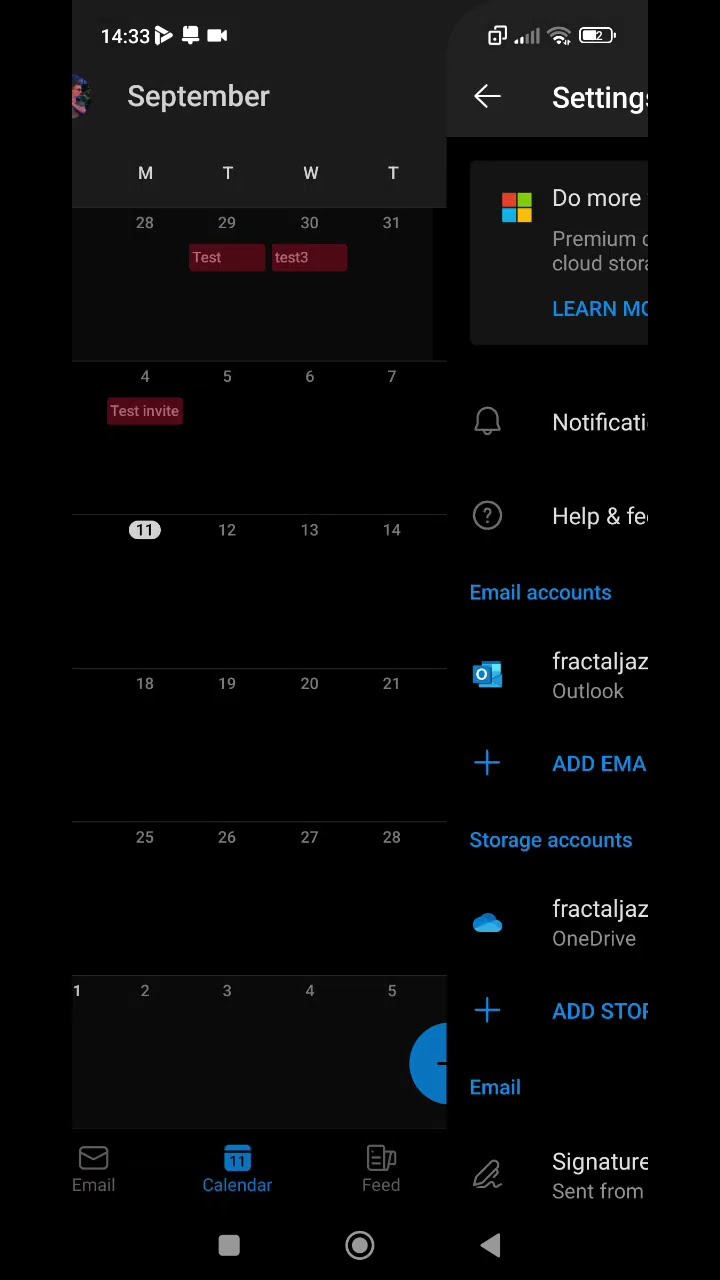
Task: Open Signature settings
Action: (598, 1175)
